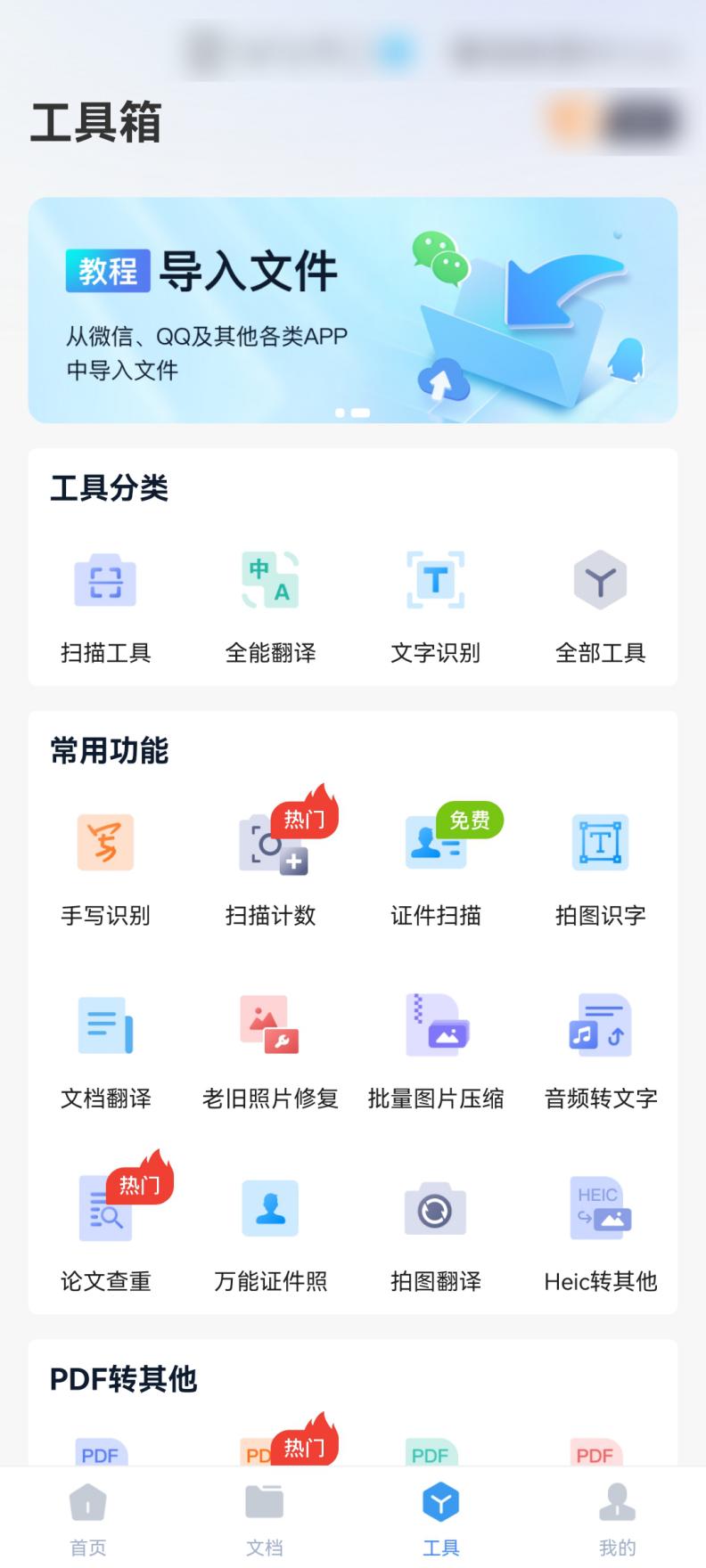Open the 扫描计数 scan counting tool
Viewport: 706px width, 1568px height.
[x=271, y=864]
